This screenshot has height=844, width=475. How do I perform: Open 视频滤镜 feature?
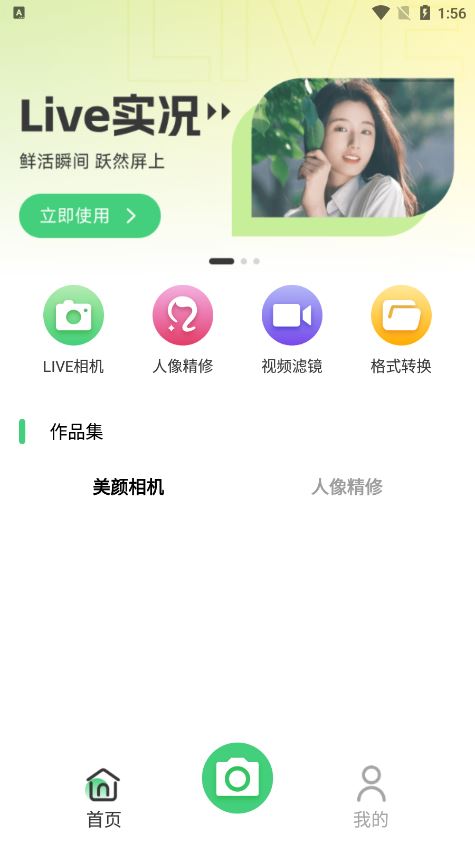292,330
